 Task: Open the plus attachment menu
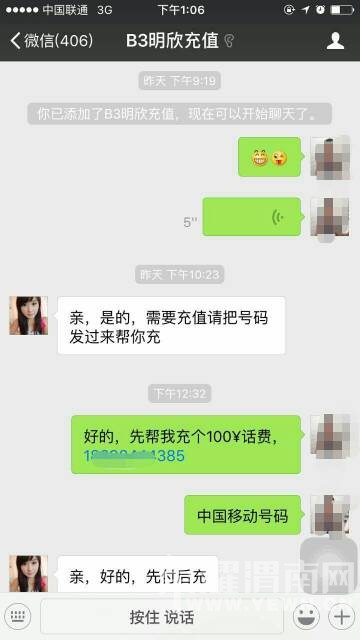pos(341,616)
